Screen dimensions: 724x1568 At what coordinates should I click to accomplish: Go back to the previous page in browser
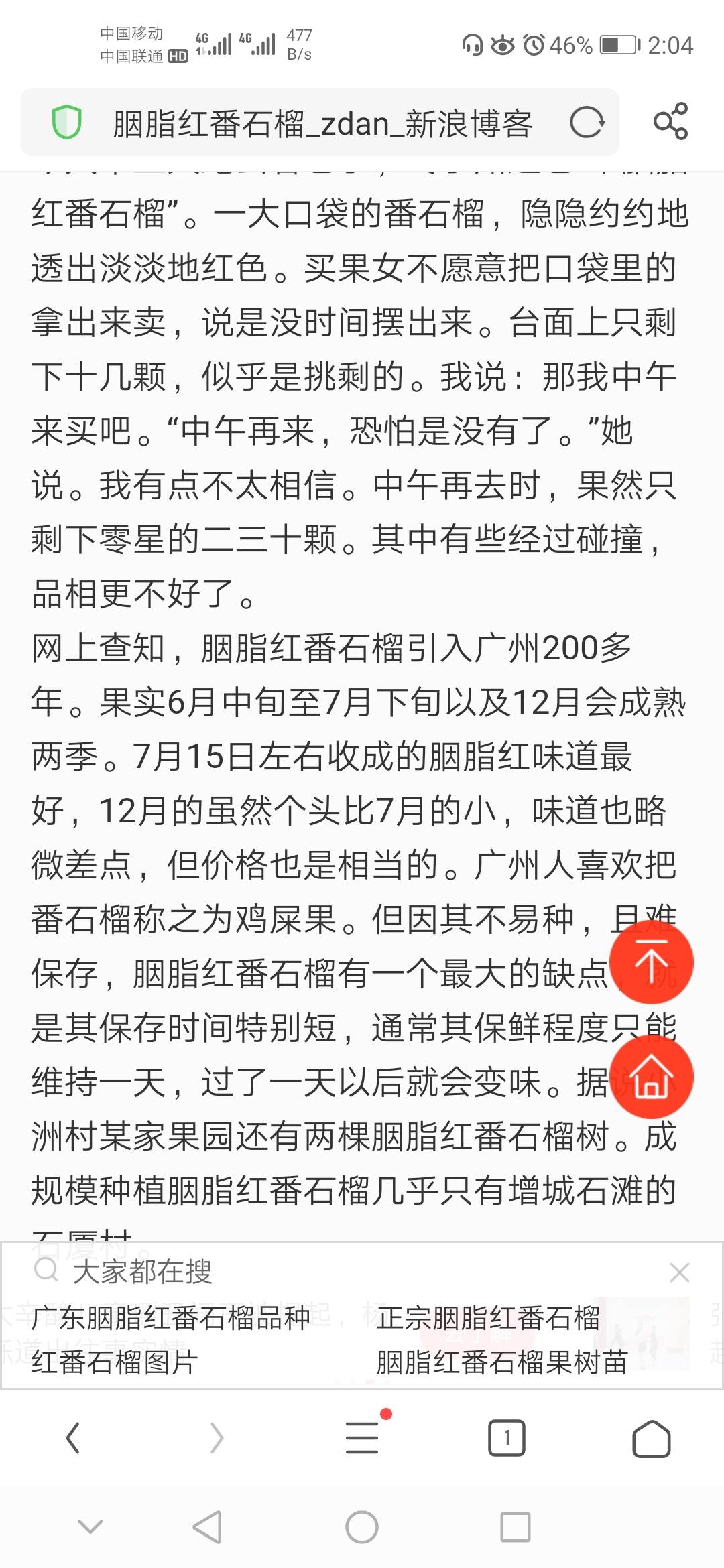pyautogui.click(x=72, y=1438)
